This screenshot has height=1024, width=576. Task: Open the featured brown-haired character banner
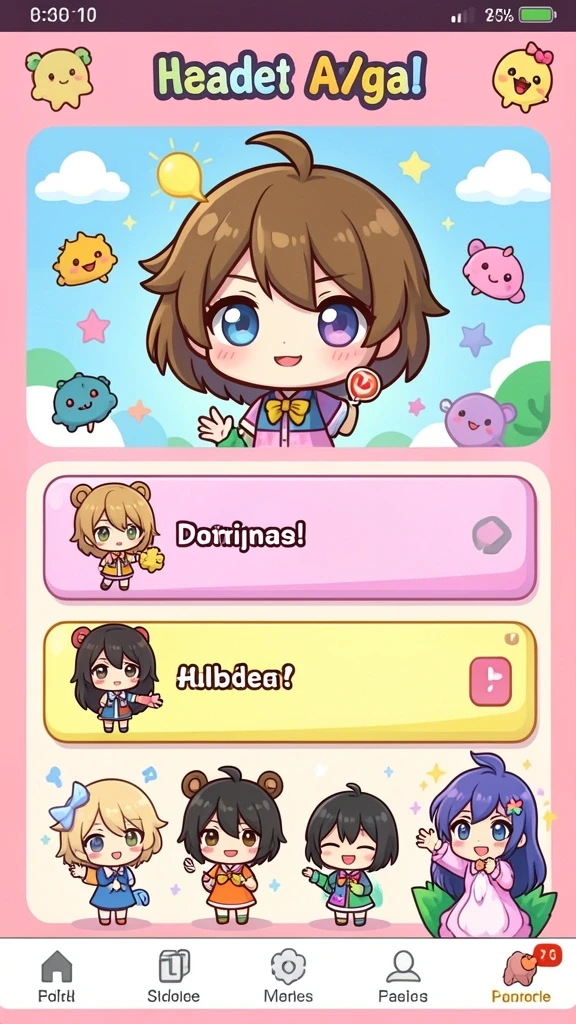pyautogui.click(x=288, y=287)
